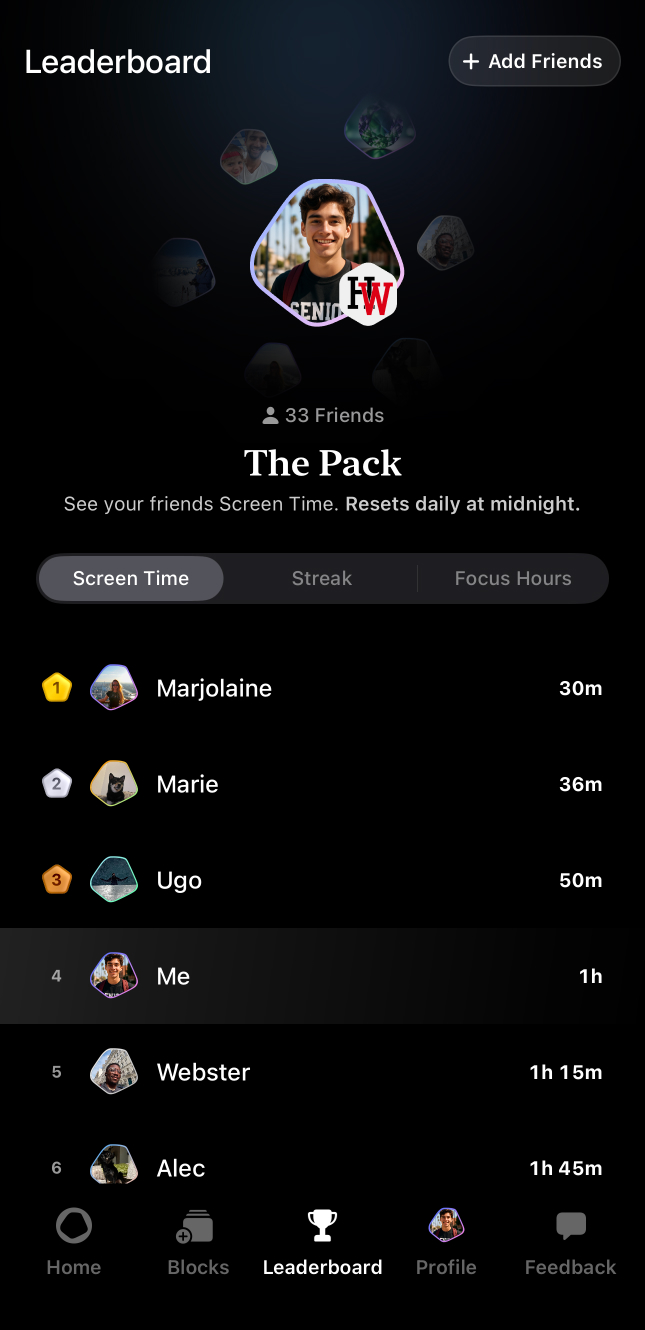
Task: Open Marie's leaderboard entry
Action: point(322,784)
